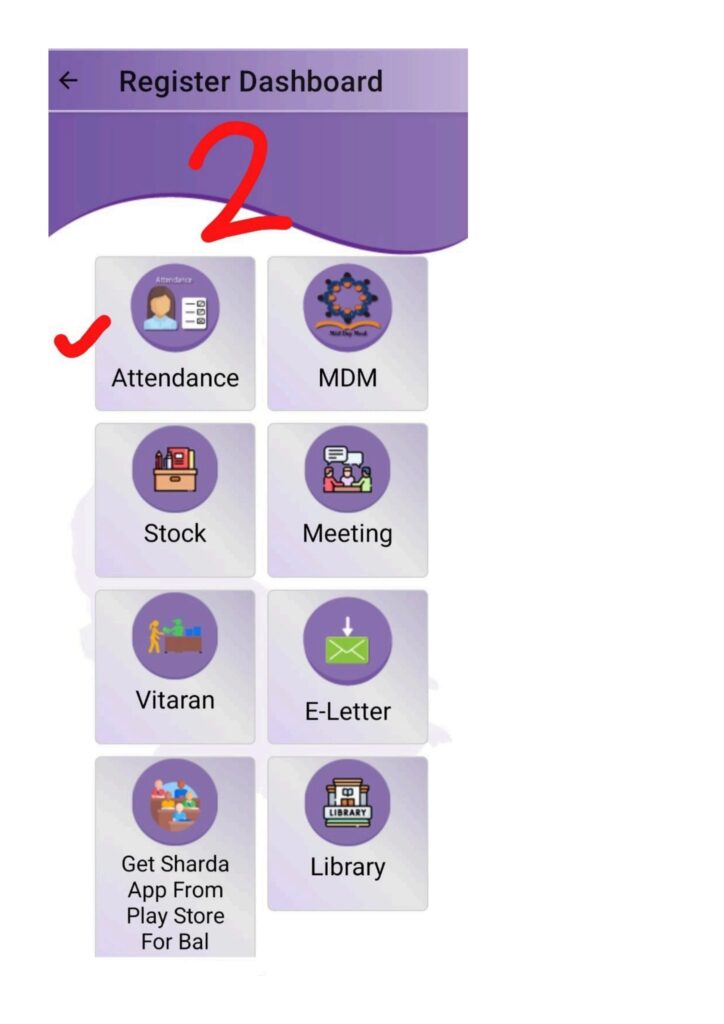
Task: Tap Get Sharda App From Play Store
Action: (175, 856)
